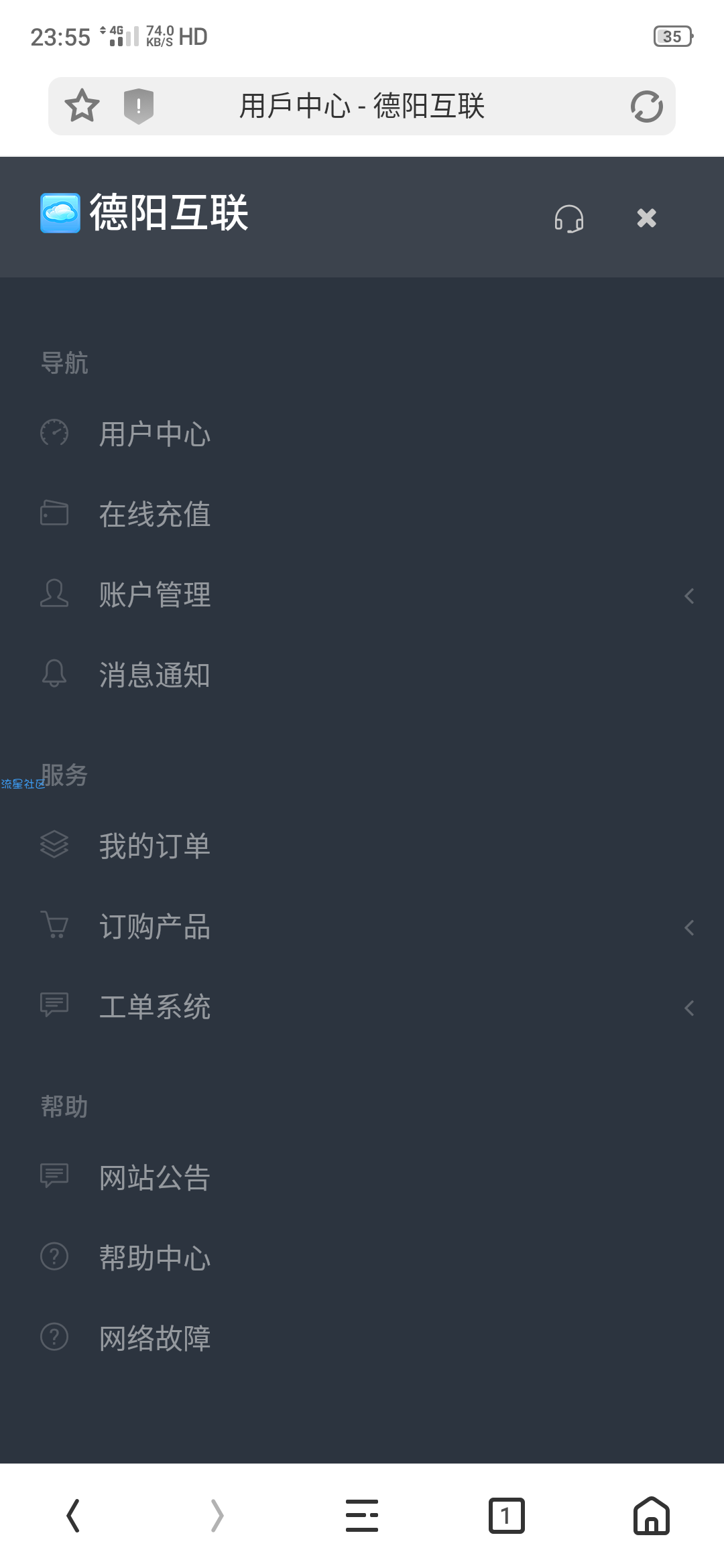Expand 账户管理 submenu

point(362,594)
